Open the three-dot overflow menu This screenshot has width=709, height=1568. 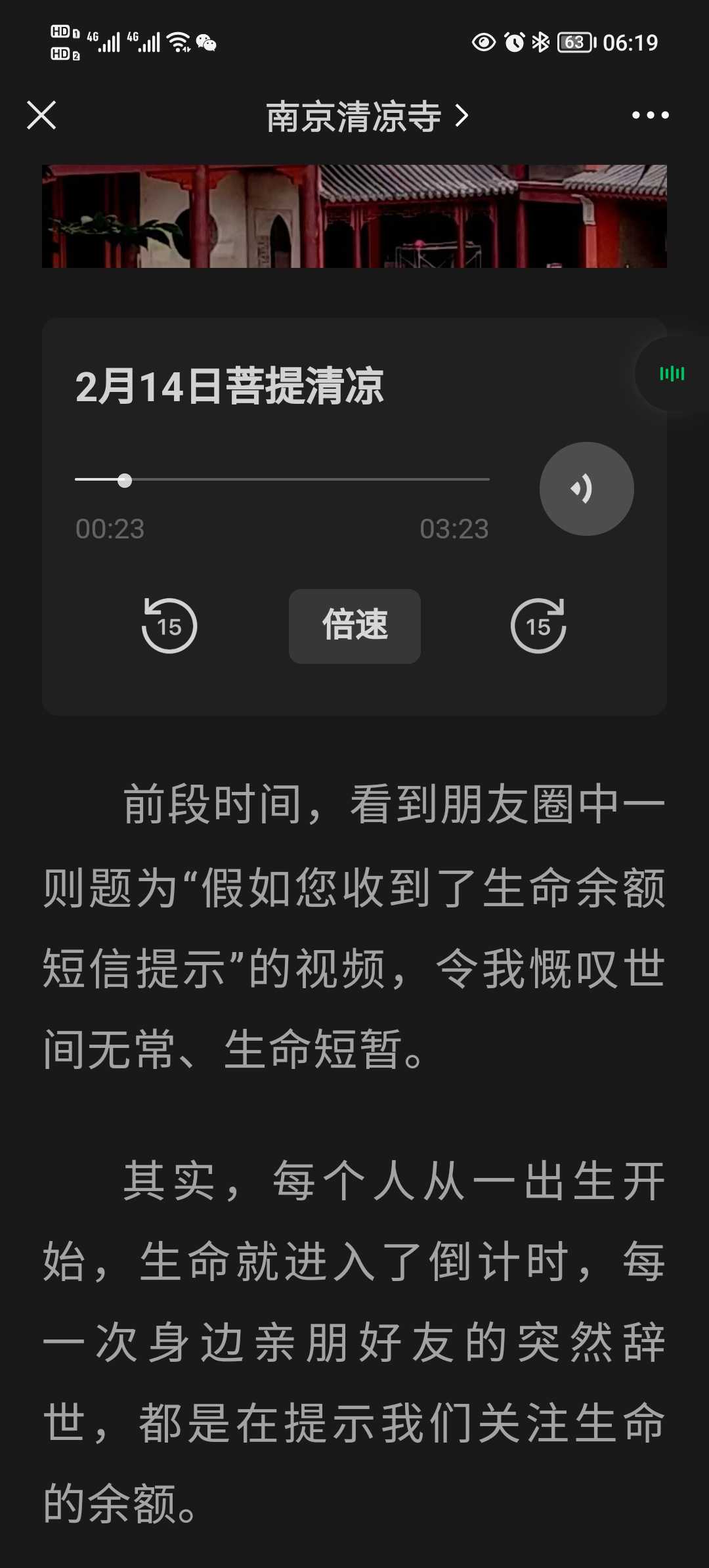[x=650, y=116]
